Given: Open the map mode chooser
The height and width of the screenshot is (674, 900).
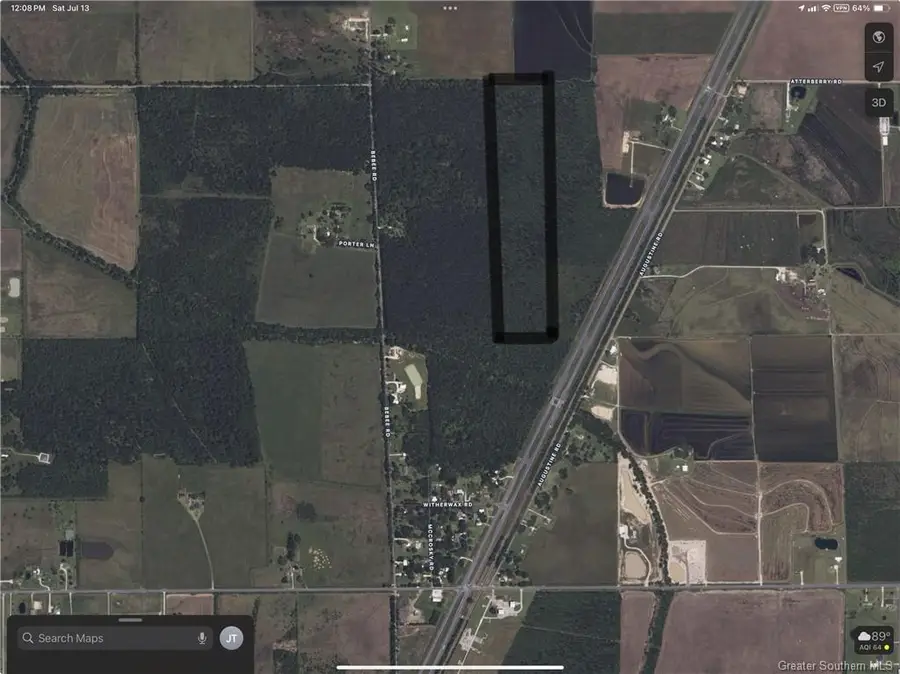Looking at the screenshot, I should pyautogui.click(x=879, y=37).
